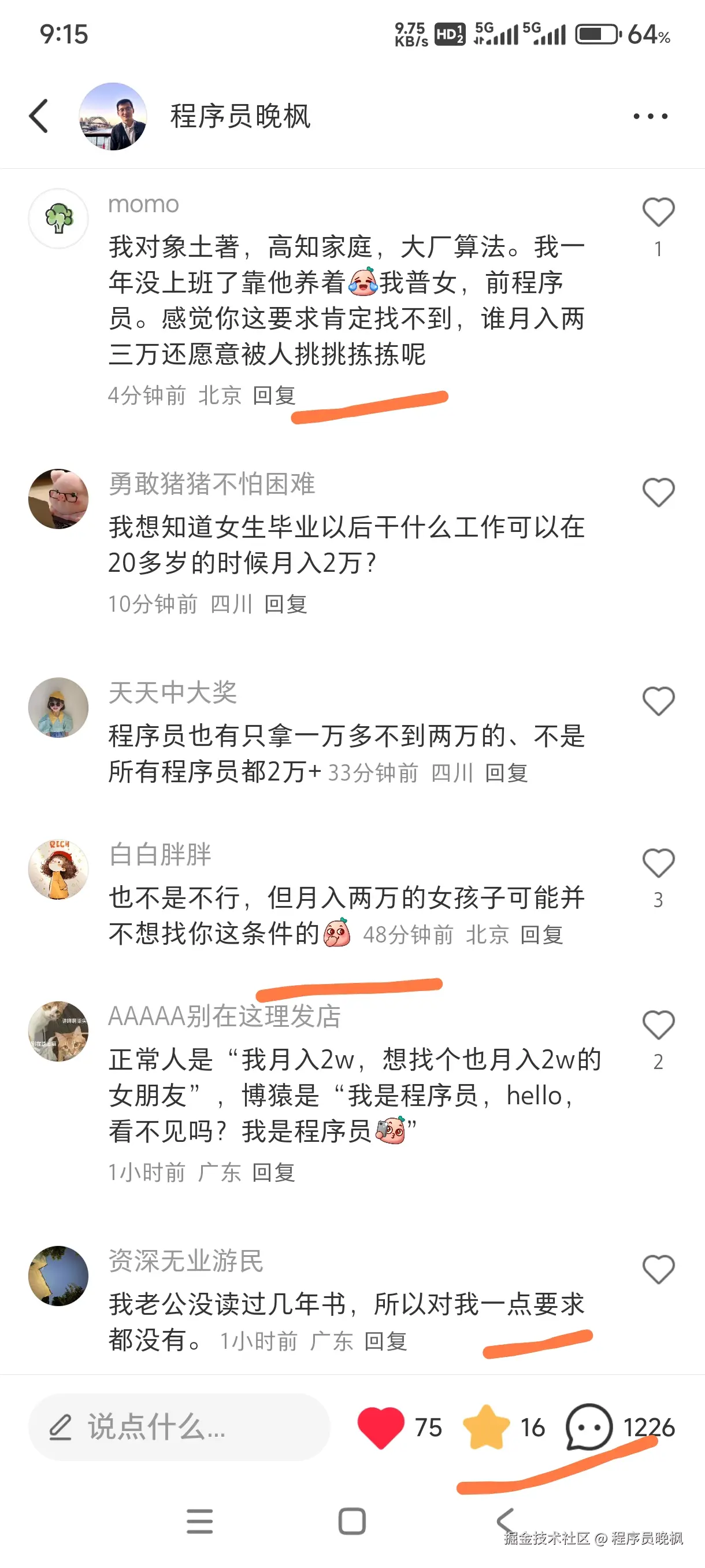The image size is (705, 1568).
Task: Reply to 勇敢猪猪不怕困难's comment
Action: point(285,604)
